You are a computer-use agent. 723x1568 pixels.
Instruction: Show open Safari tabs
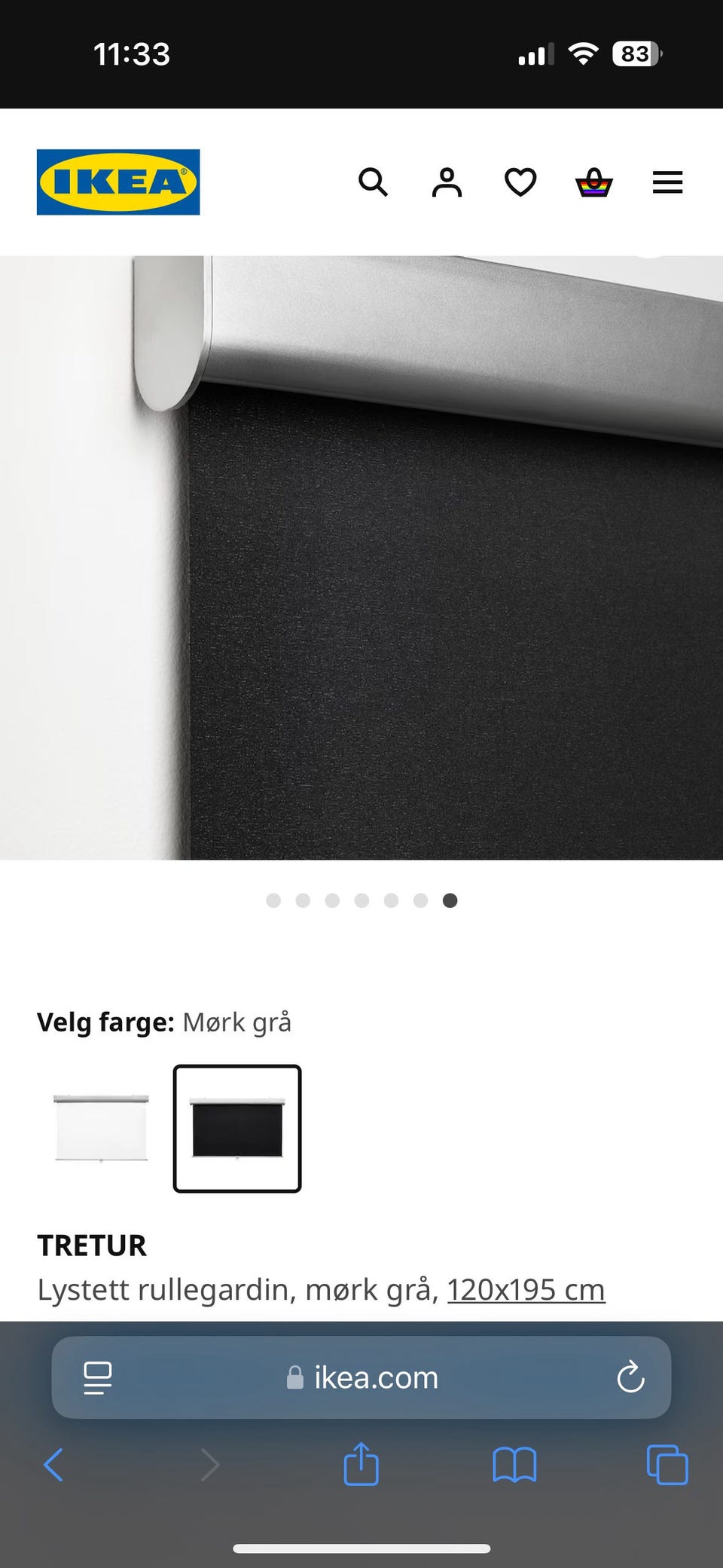pyautogui.click(x=667, y=1465)
